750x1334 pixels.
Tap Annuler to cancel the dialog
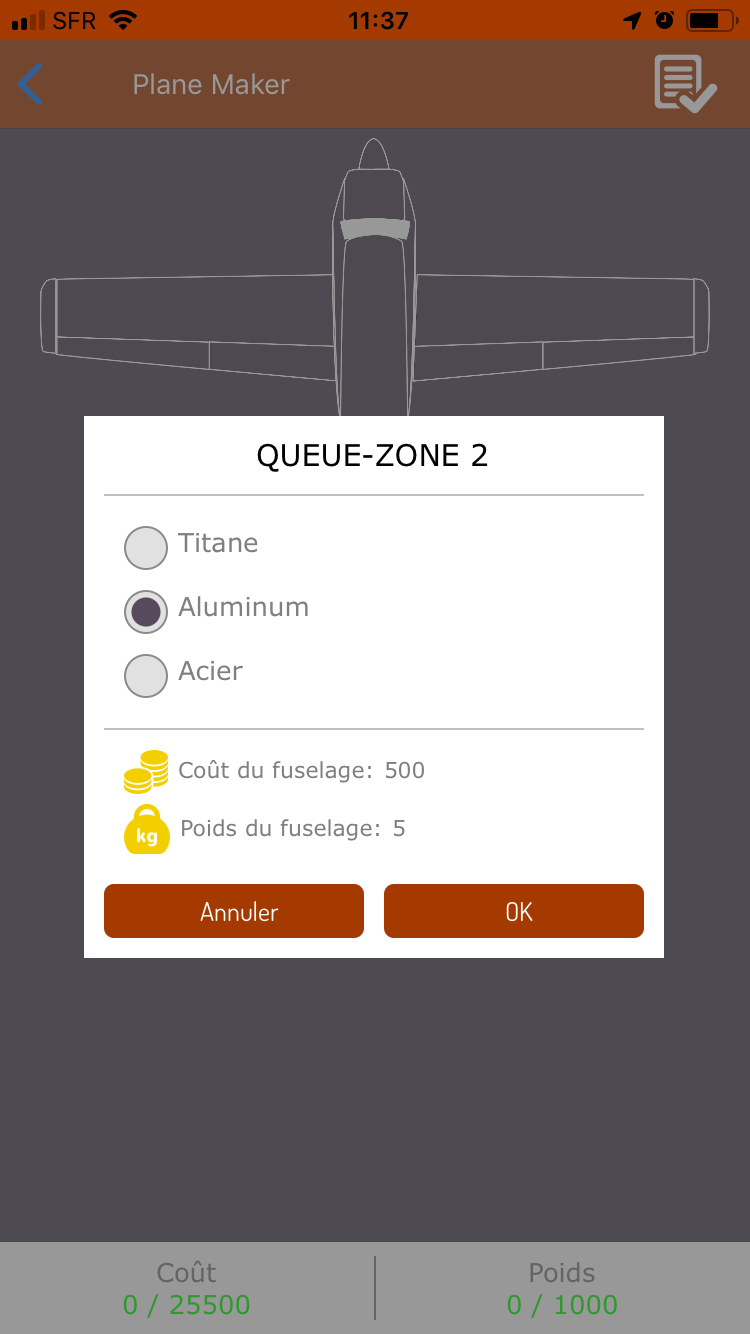(234, 911)
